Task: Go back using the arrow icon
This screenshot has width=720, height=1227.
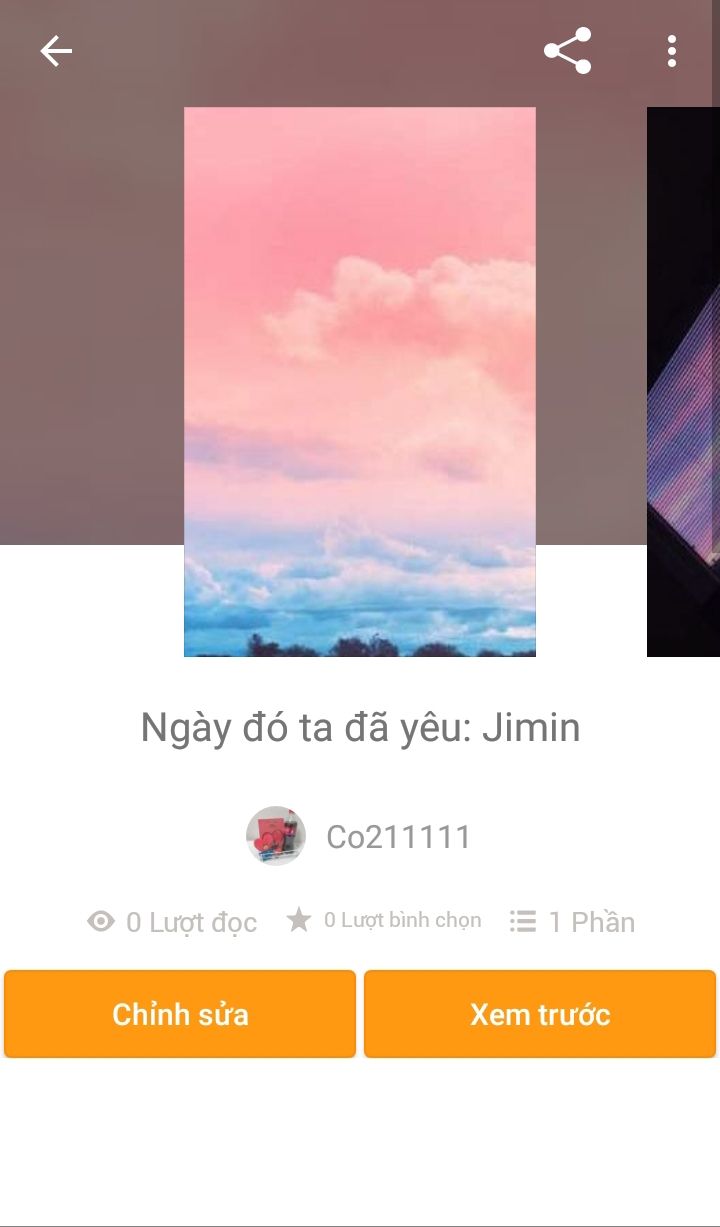Action: (56, 51)
